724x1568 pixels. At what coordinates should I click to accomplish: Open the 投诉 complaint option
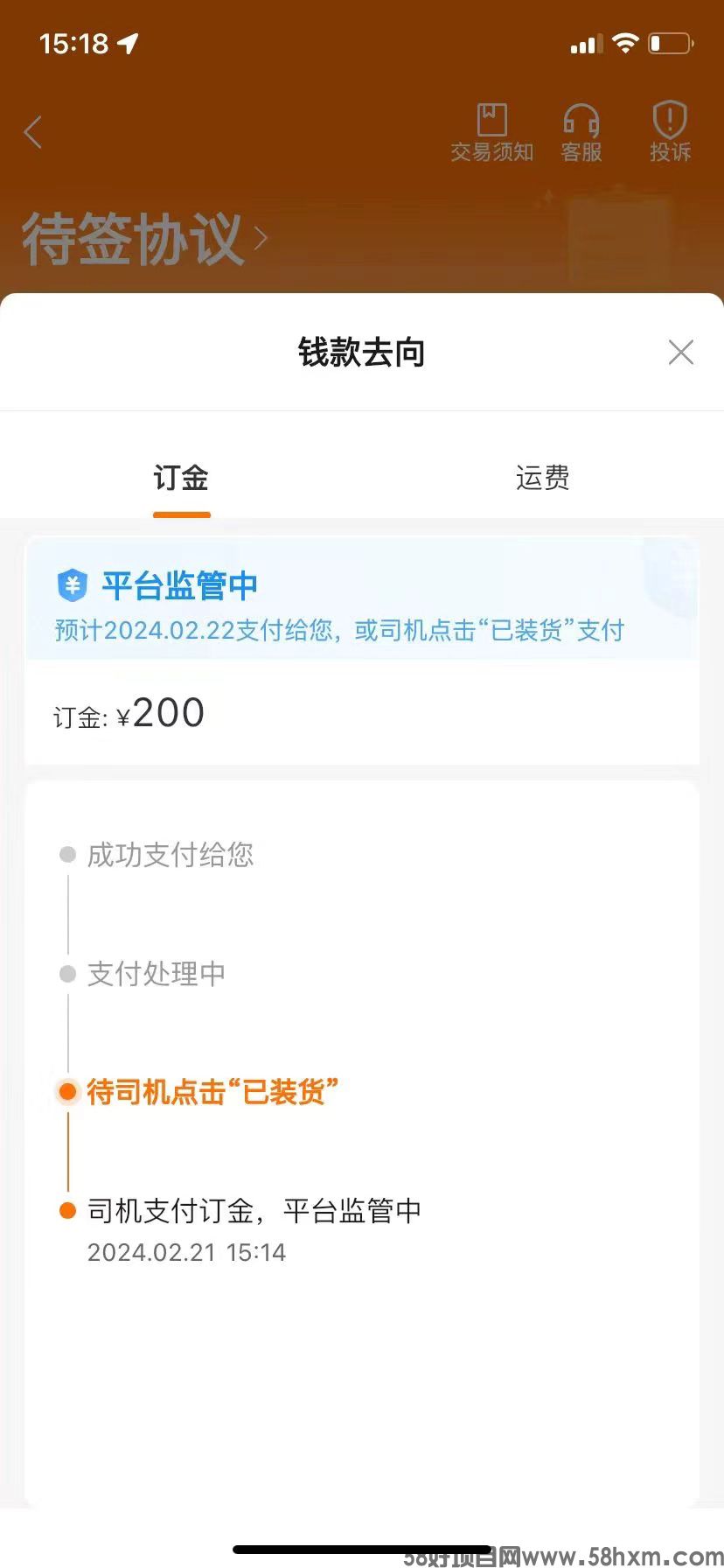(x=670, y=133)
